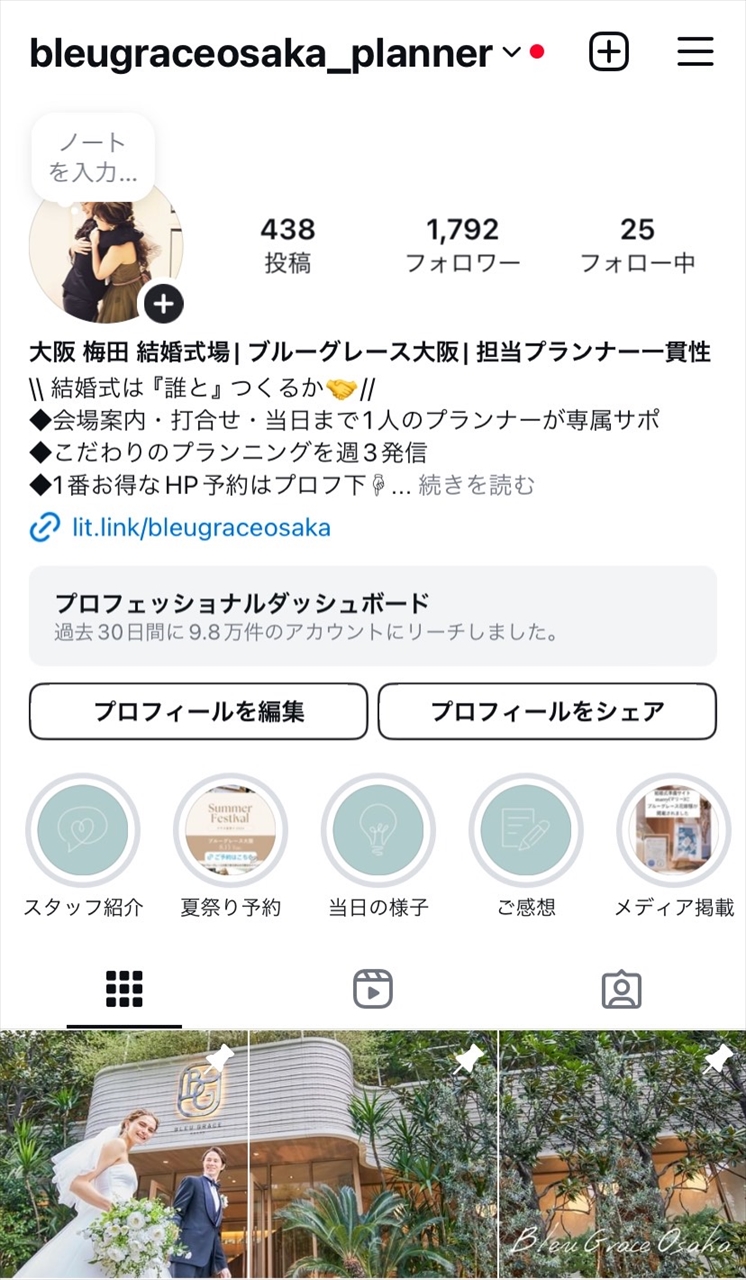Open プロフェッショナルダッシュボード

(373, 616)
